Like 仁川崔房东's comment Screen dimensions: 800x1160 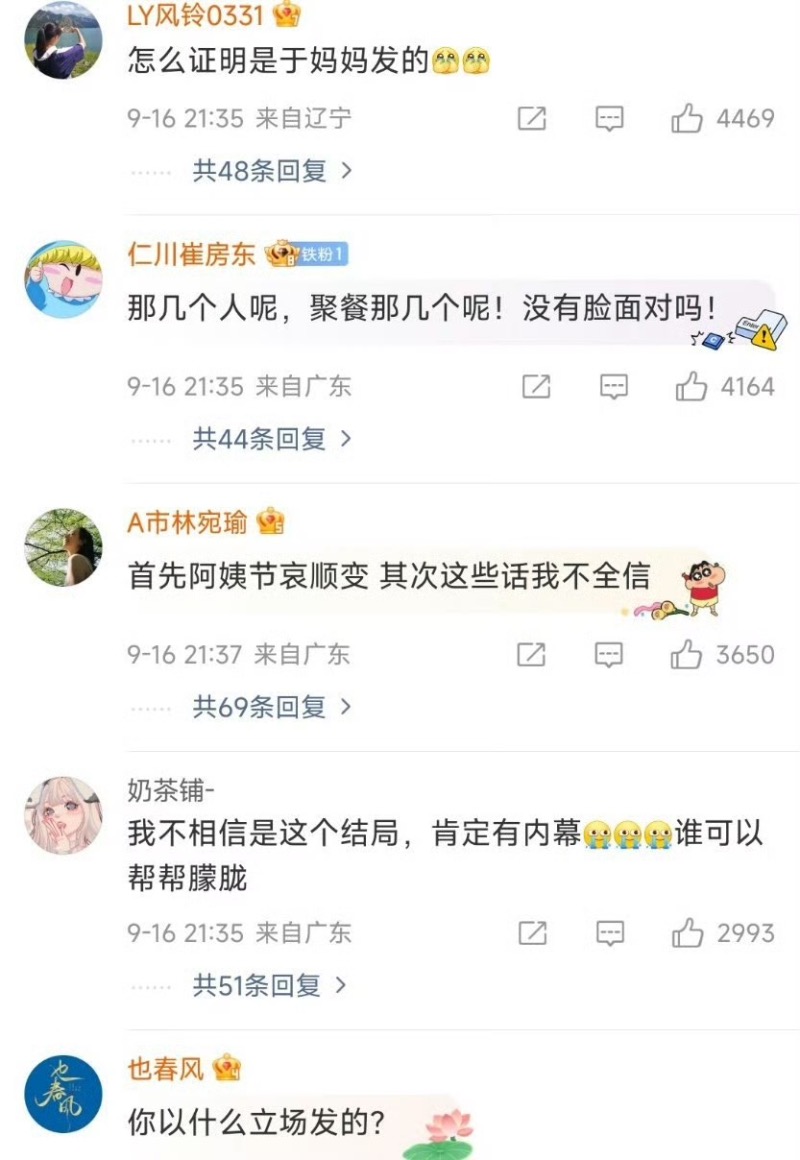pos(691,387)
